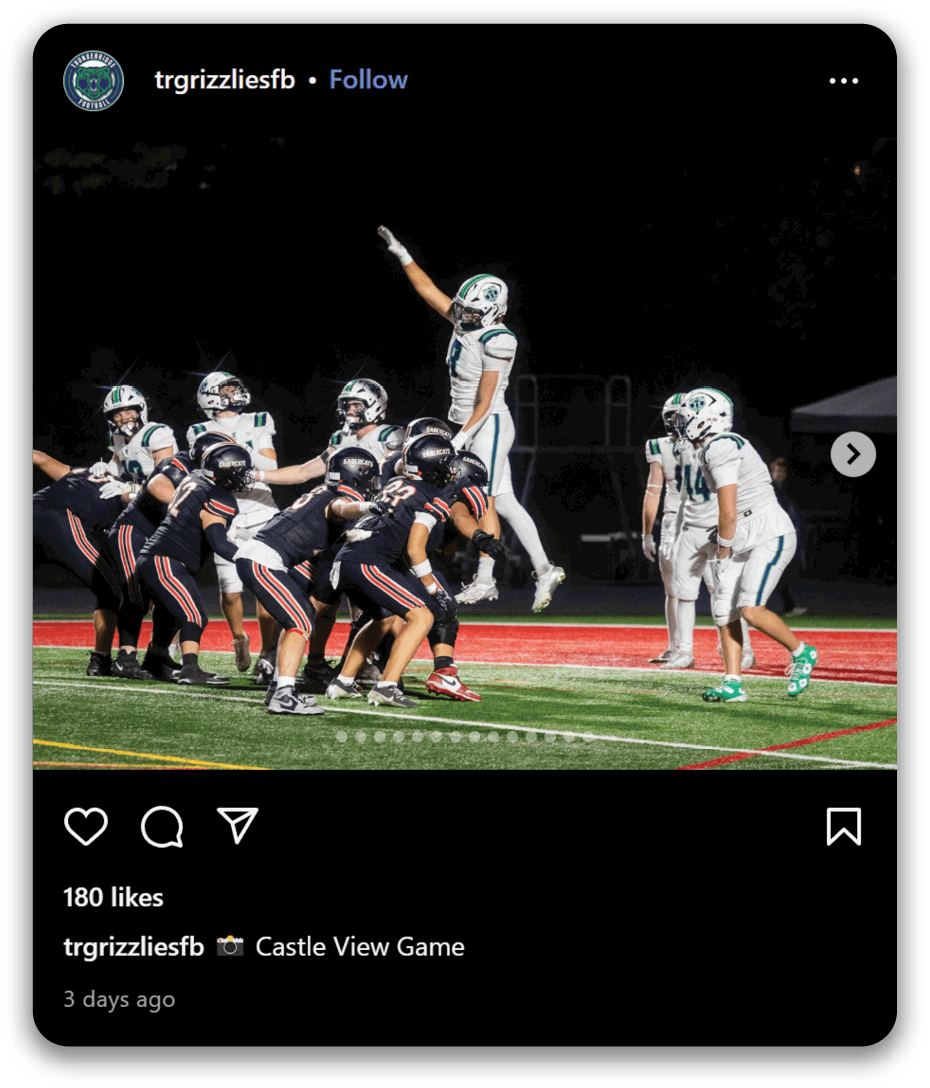Save this post with the bookmark icon
This screenshot has height=1088, width=930.
point(843,827)
